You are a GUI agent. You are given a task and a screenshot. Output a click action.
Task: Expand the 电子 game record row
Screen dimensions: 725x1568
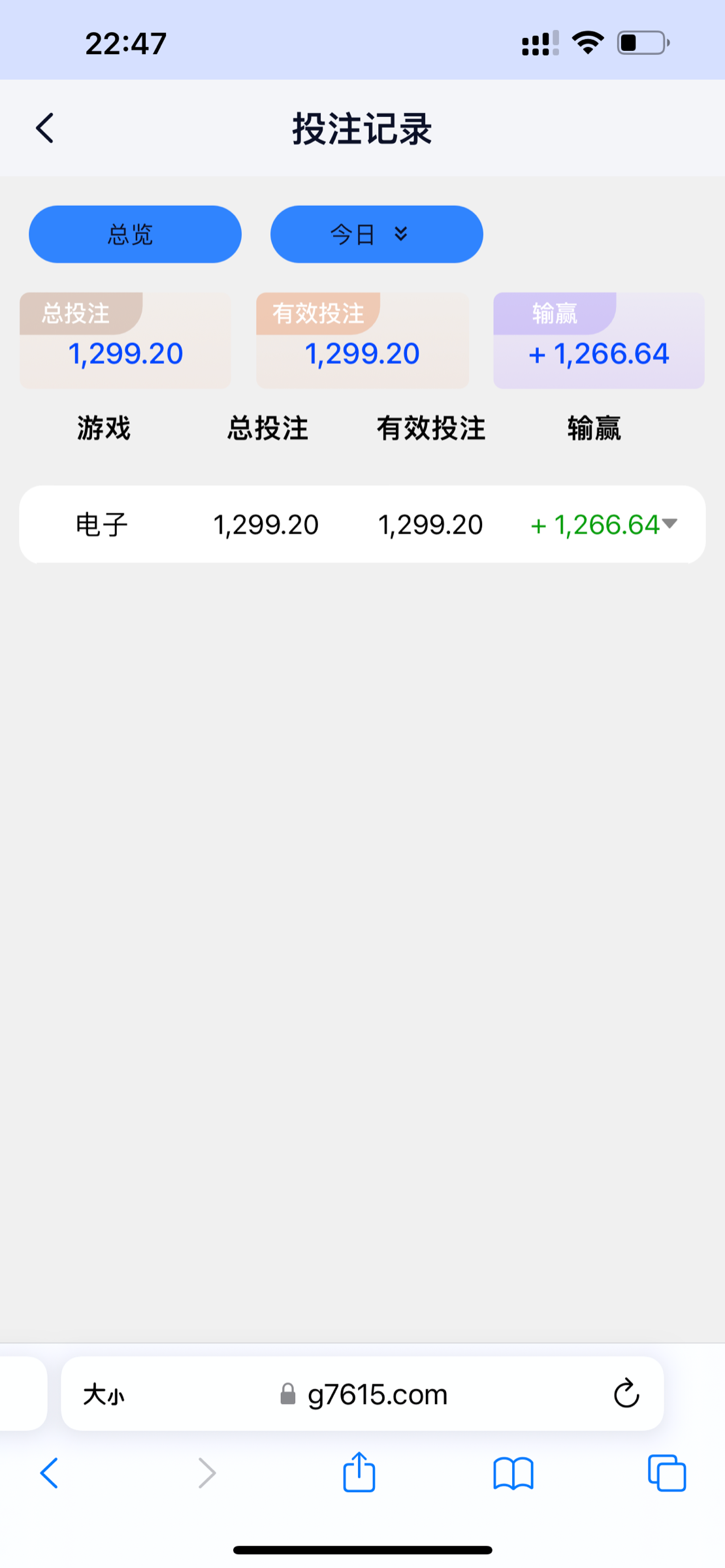coord(669,523)
